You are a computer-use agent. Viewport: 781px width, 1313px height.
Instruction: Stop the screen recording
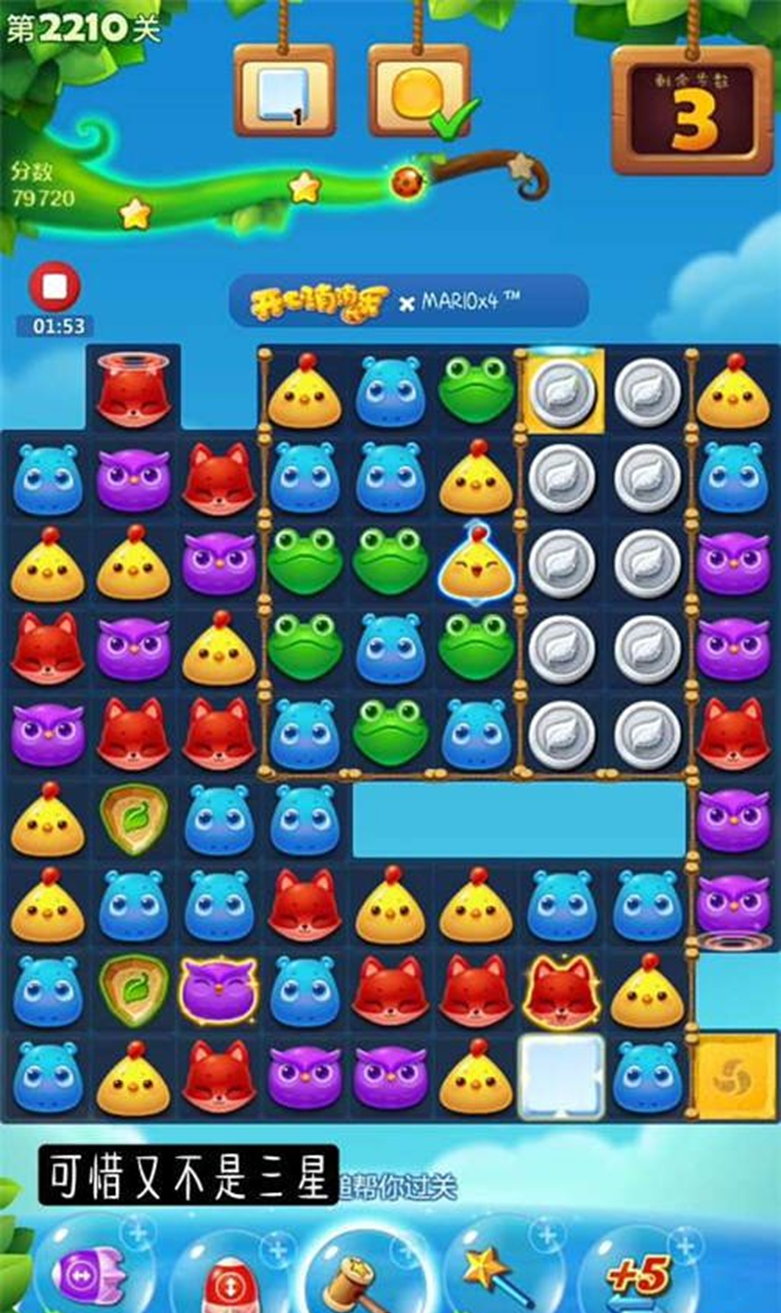[x=54, y=287]
